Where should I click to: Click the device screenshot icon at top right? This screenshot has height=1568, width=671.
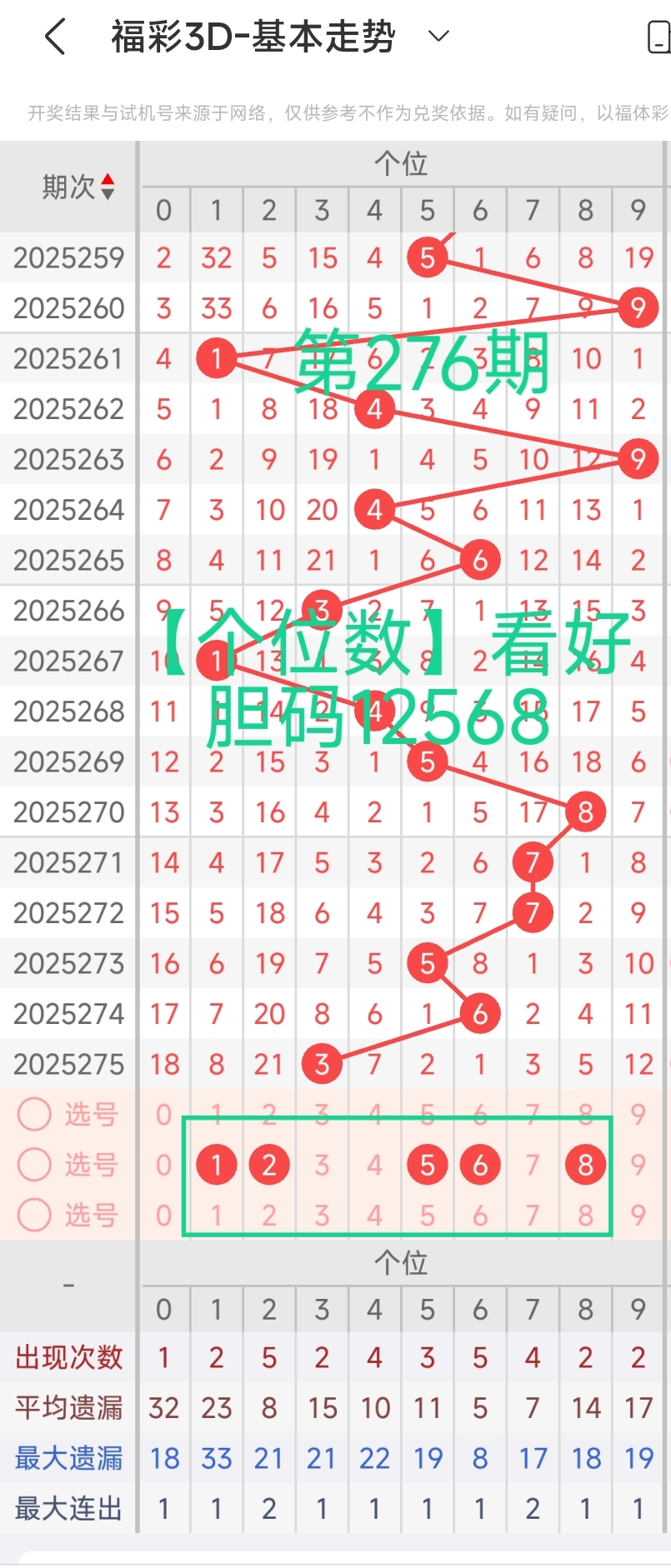click(658, 37)
